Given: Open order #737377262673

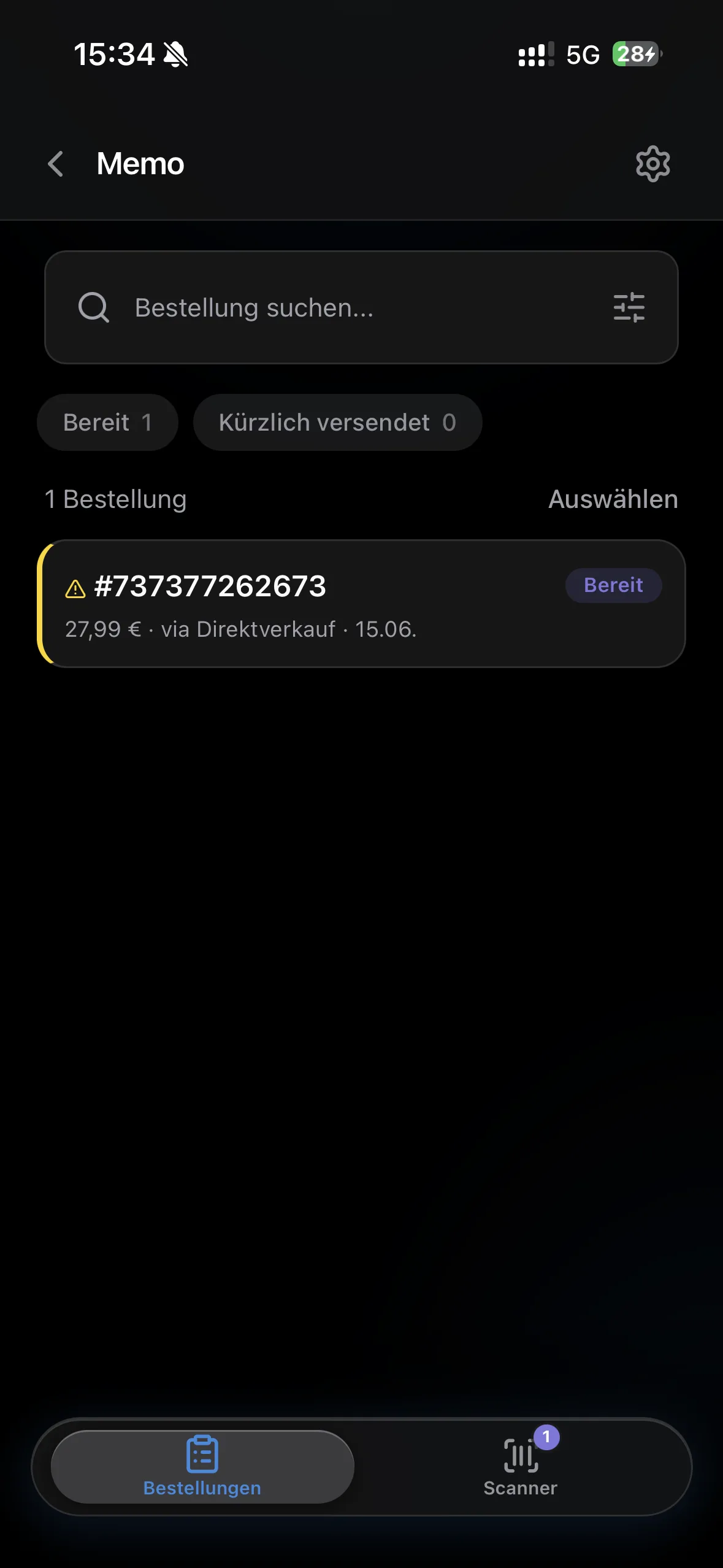Looking at the screenshot, I should (361, 604).
